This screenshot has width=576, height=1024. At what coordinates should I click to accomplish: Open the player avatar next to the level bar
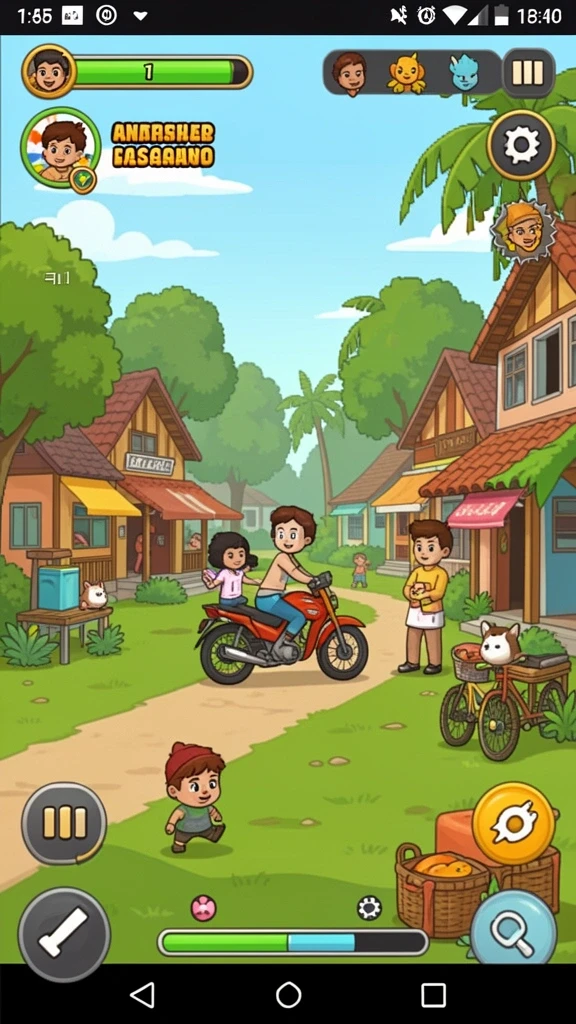point(49,71)
